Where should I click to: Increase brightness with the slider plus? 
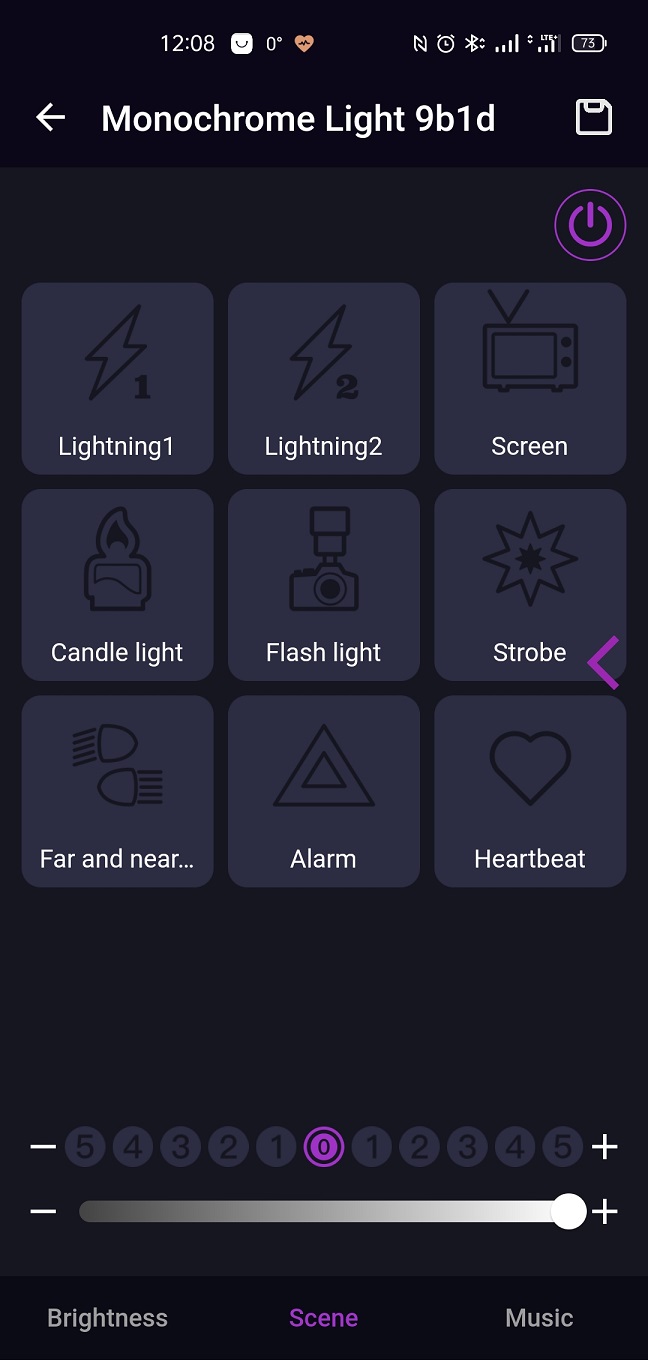[x=605, y=1212]
